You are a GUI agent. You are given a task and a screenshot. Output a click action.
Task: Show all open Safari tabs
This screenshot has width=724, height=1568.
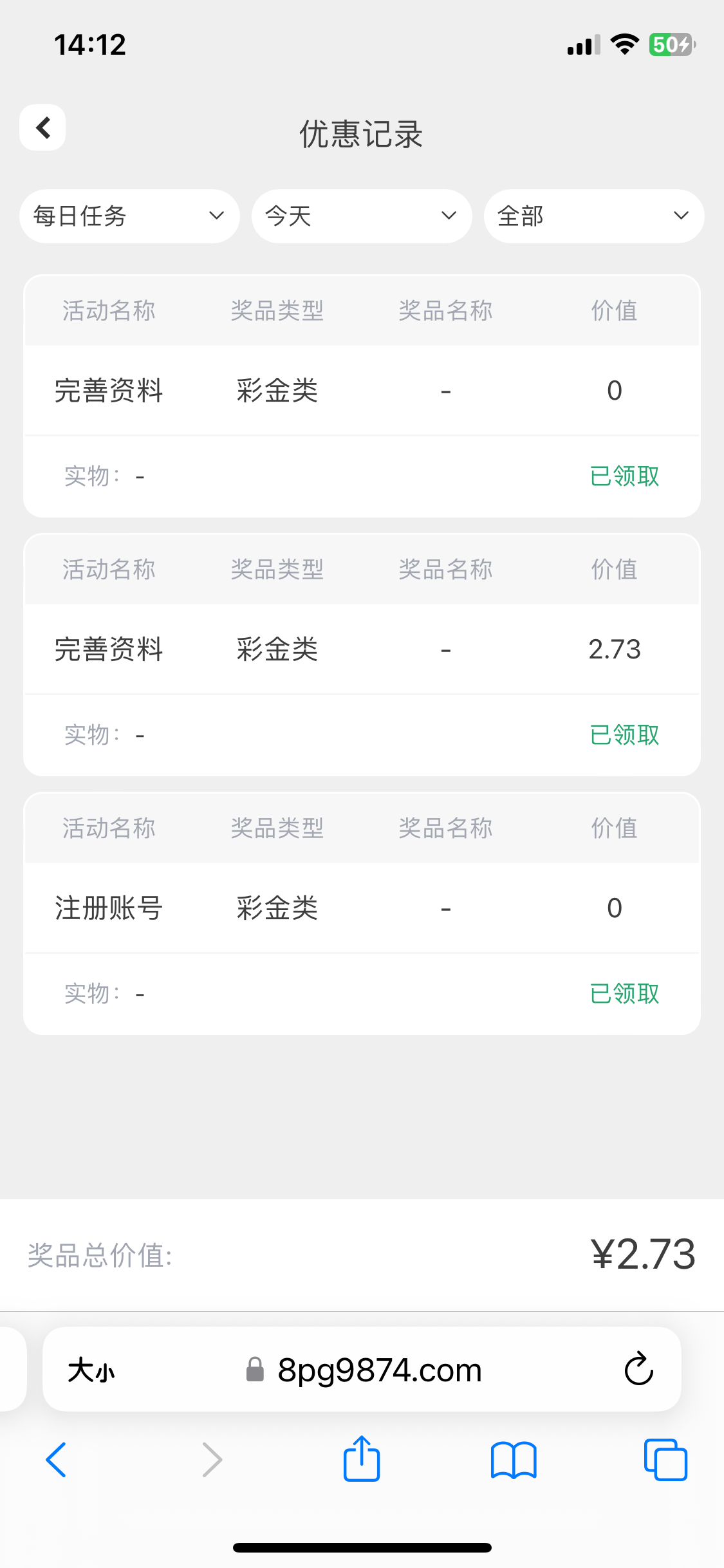click(665, 1459)
